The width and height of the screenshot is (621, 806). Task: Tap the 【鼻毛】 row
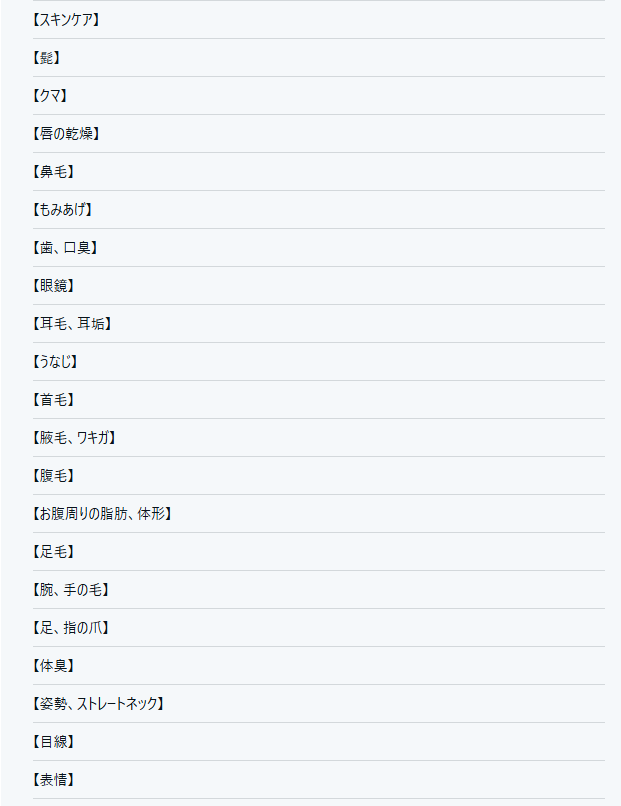tap(53, 172)
